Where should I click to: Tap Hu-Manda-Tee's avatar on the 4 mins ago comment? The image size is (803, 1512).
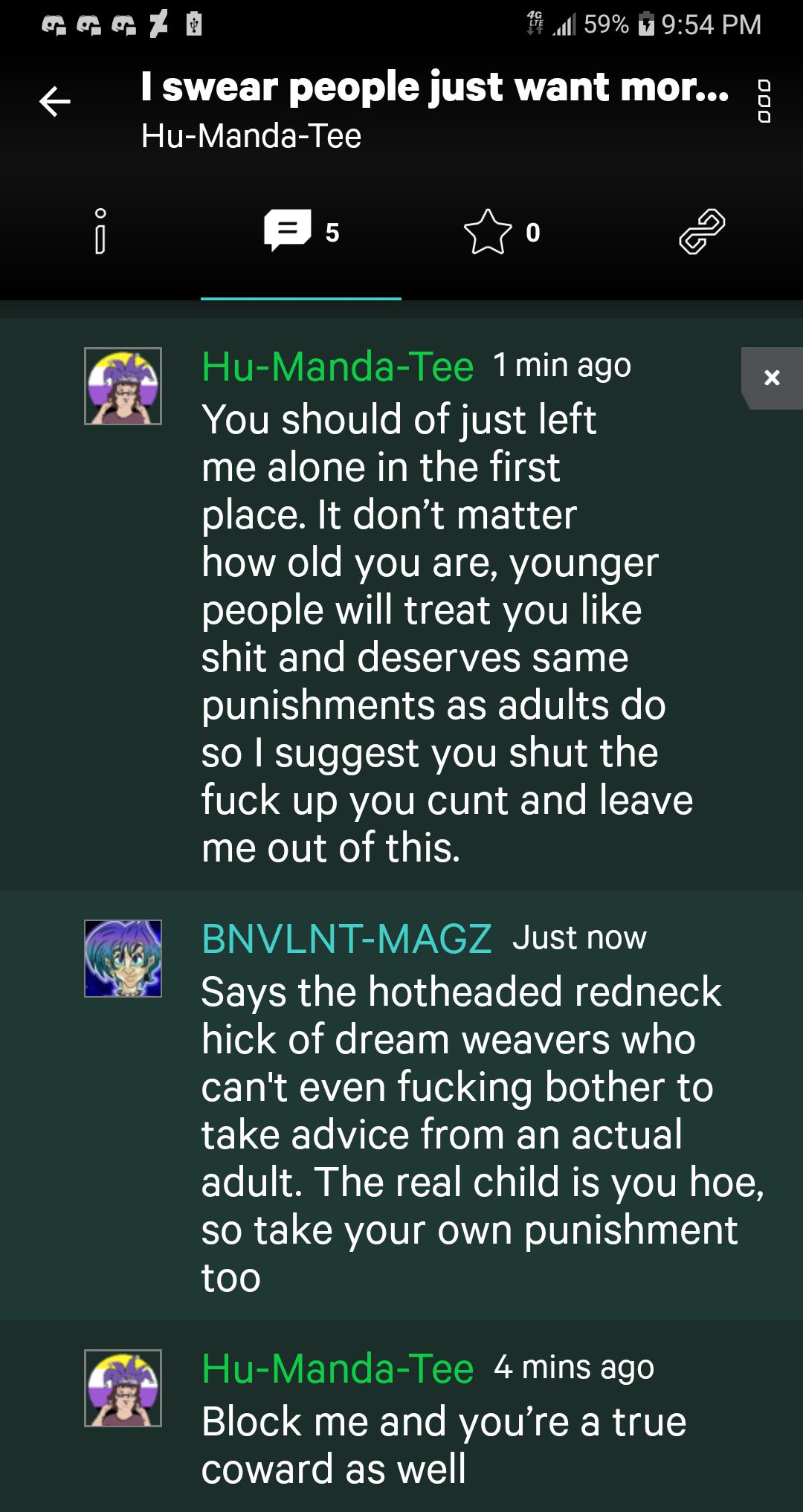click(x=123, y=1388)
